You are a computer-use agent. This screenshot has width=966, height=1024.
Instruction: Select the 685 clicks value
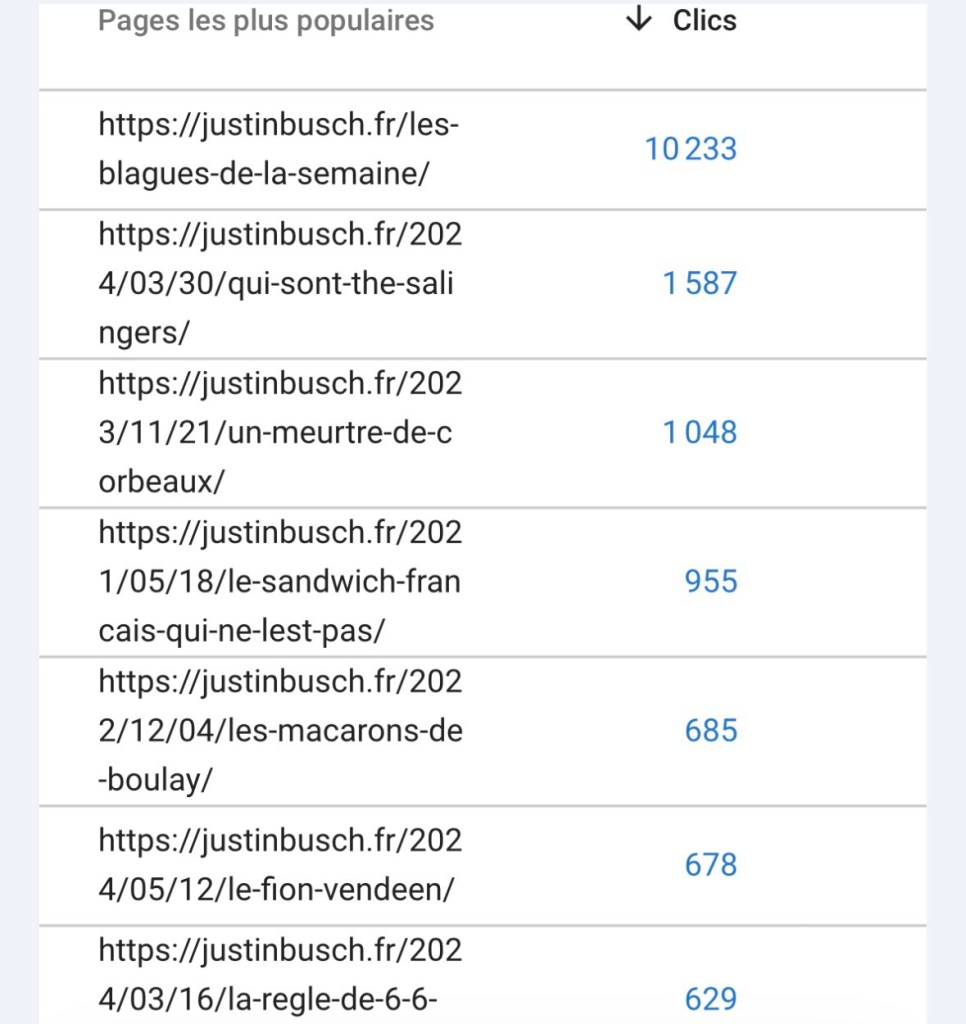coord(710,730)
